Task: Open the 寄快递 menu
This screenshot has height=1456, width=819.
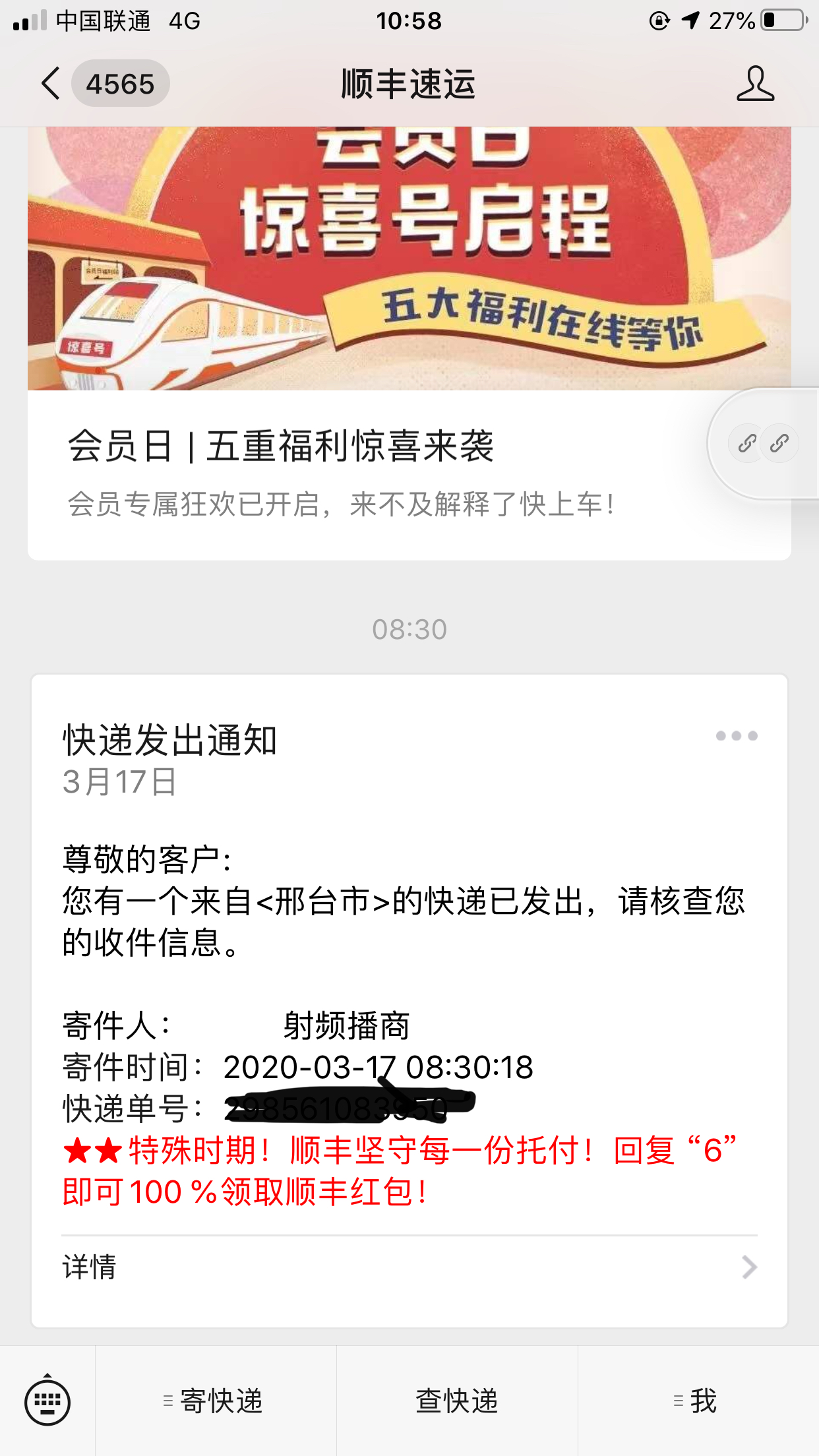Action: pos(216,1401)
